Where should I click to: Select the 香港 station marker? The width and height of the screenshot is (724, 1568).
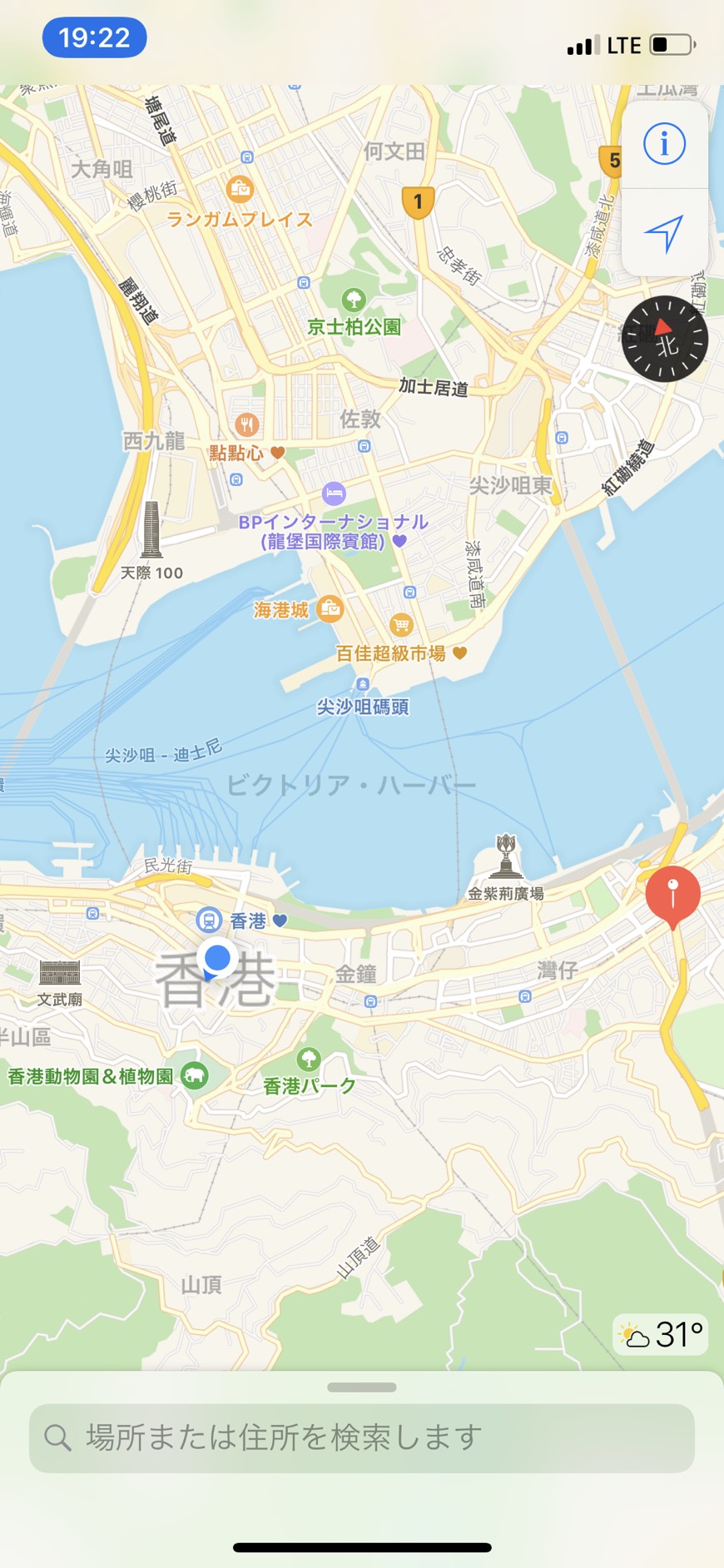tap(209, 920)
